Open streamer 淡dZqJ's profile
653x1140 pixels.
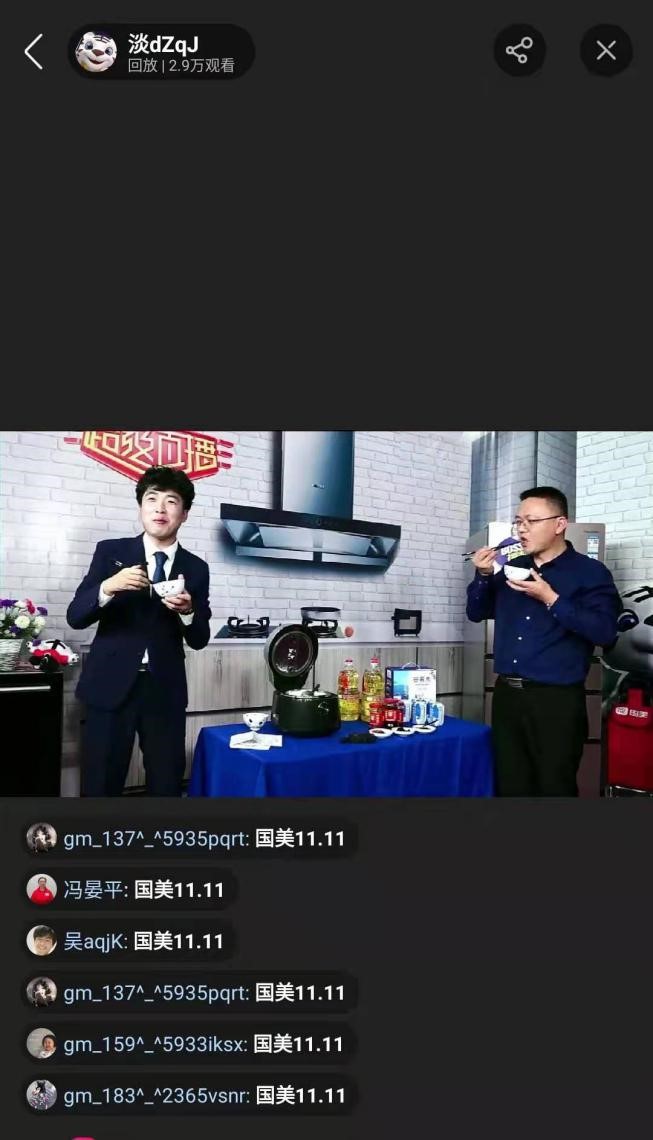point(162,52)
